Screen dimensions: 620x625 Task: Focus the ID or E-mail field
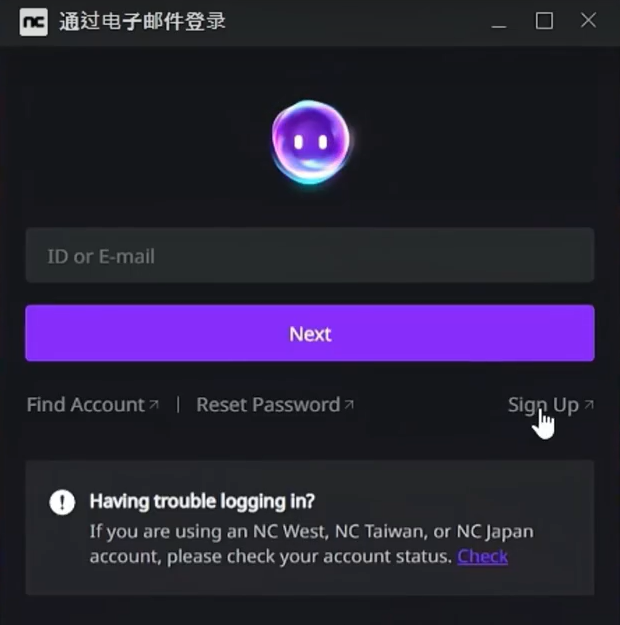(309, 256)
